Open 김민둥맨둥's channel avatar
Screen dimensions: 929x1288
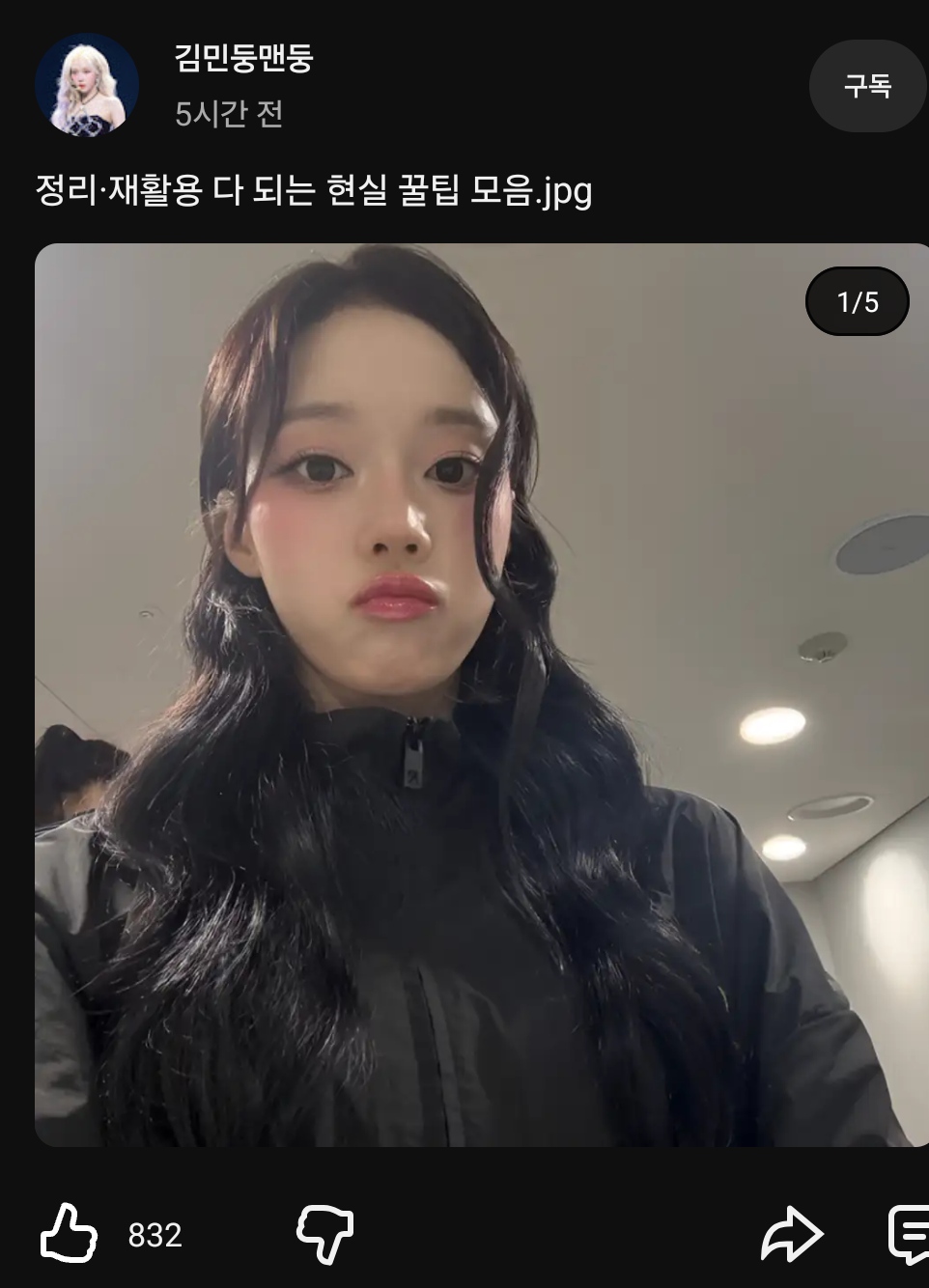(87, 85)
